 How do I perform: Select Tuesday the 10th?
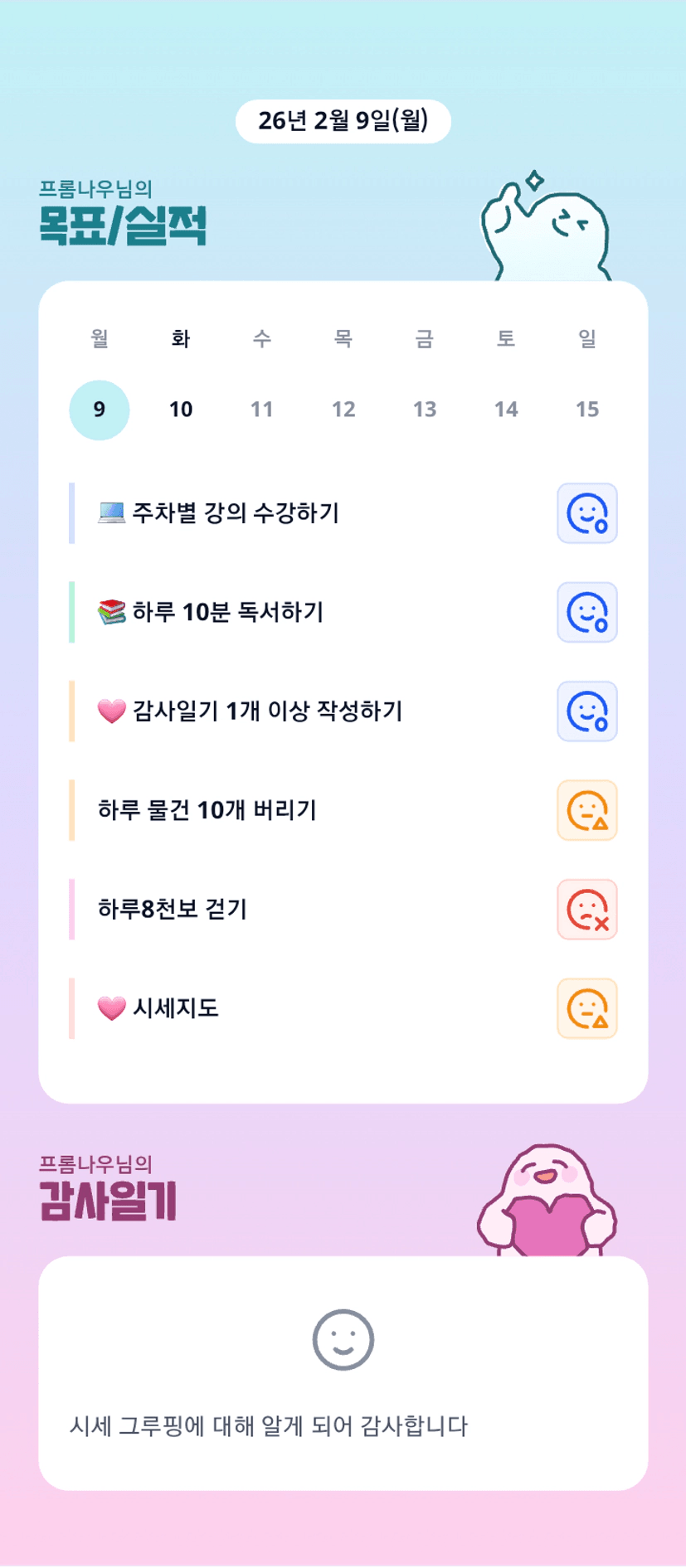point(181,410)
